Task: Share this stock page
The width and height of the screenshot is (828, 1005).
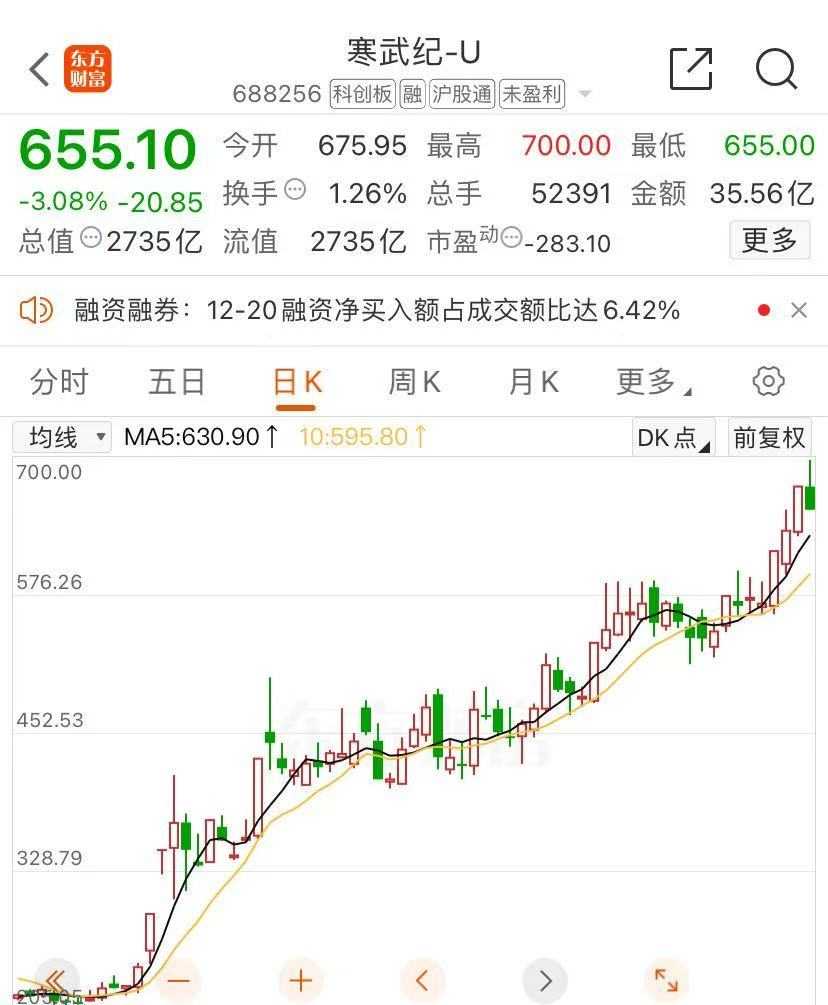Action: click(691, 69)
